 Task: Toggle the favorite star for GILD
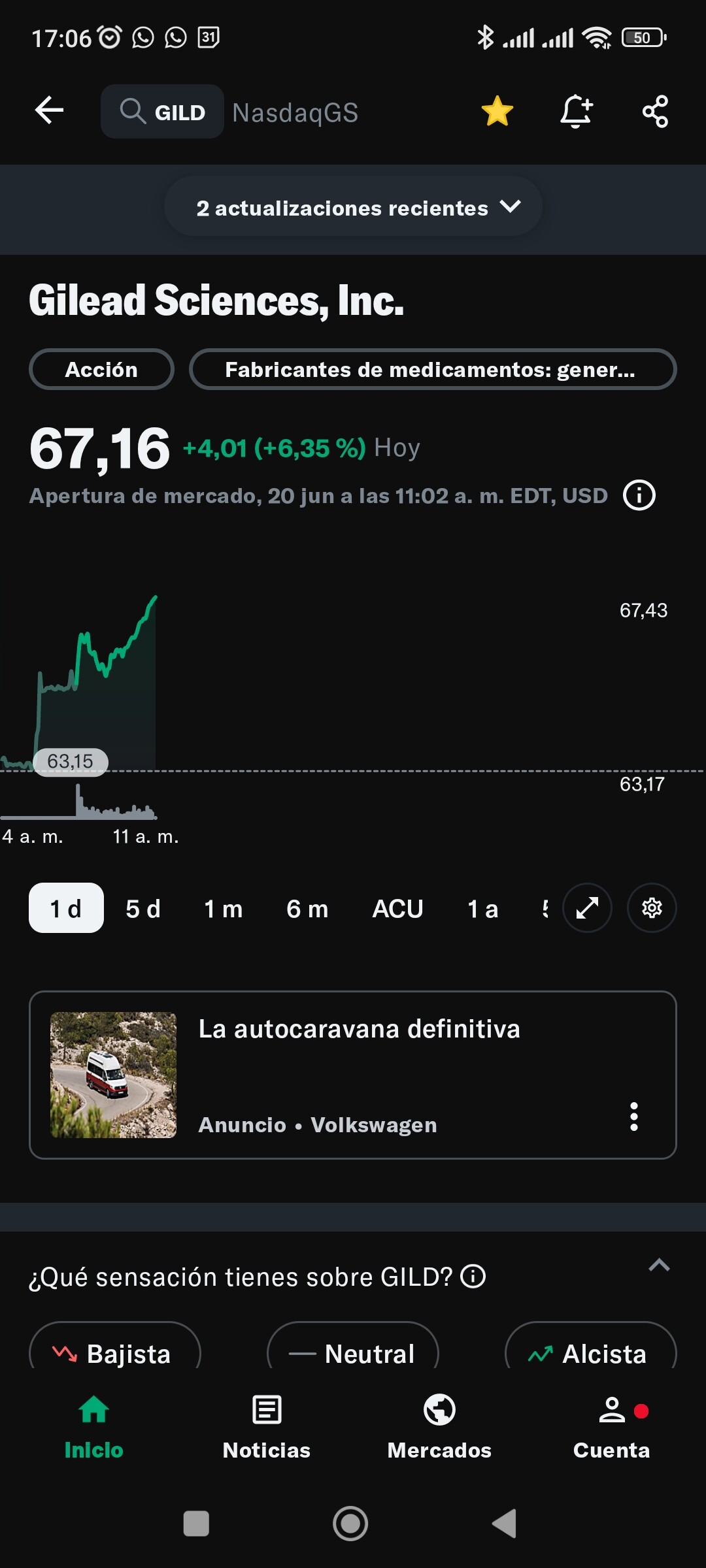[497, 110]
